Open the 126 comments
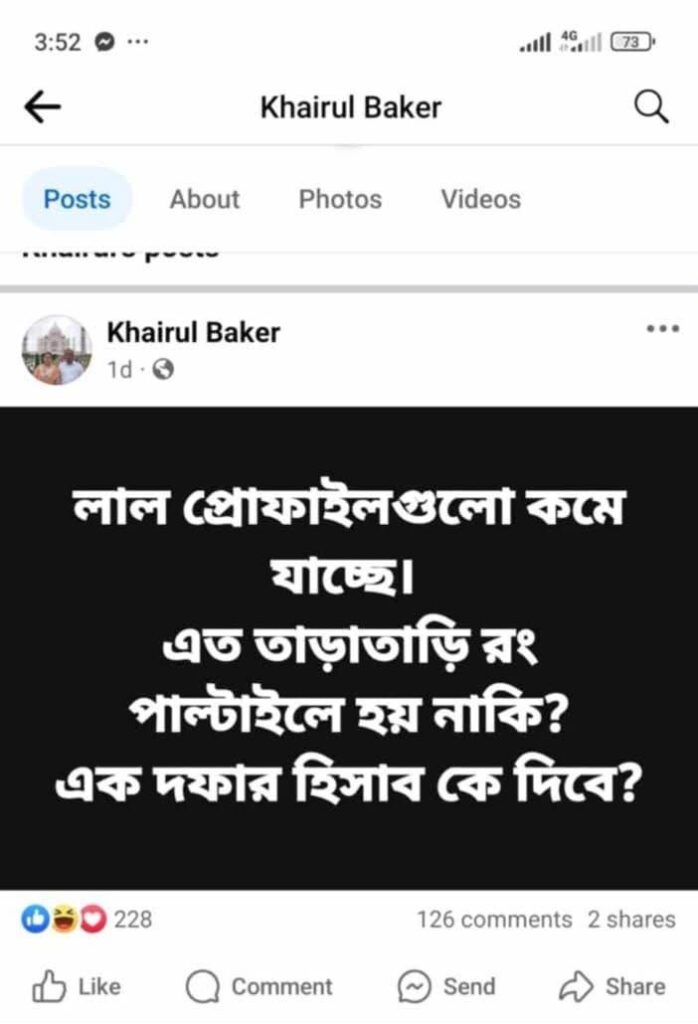The height and width of the screenshot is (1024, 698). click(494, 919)
